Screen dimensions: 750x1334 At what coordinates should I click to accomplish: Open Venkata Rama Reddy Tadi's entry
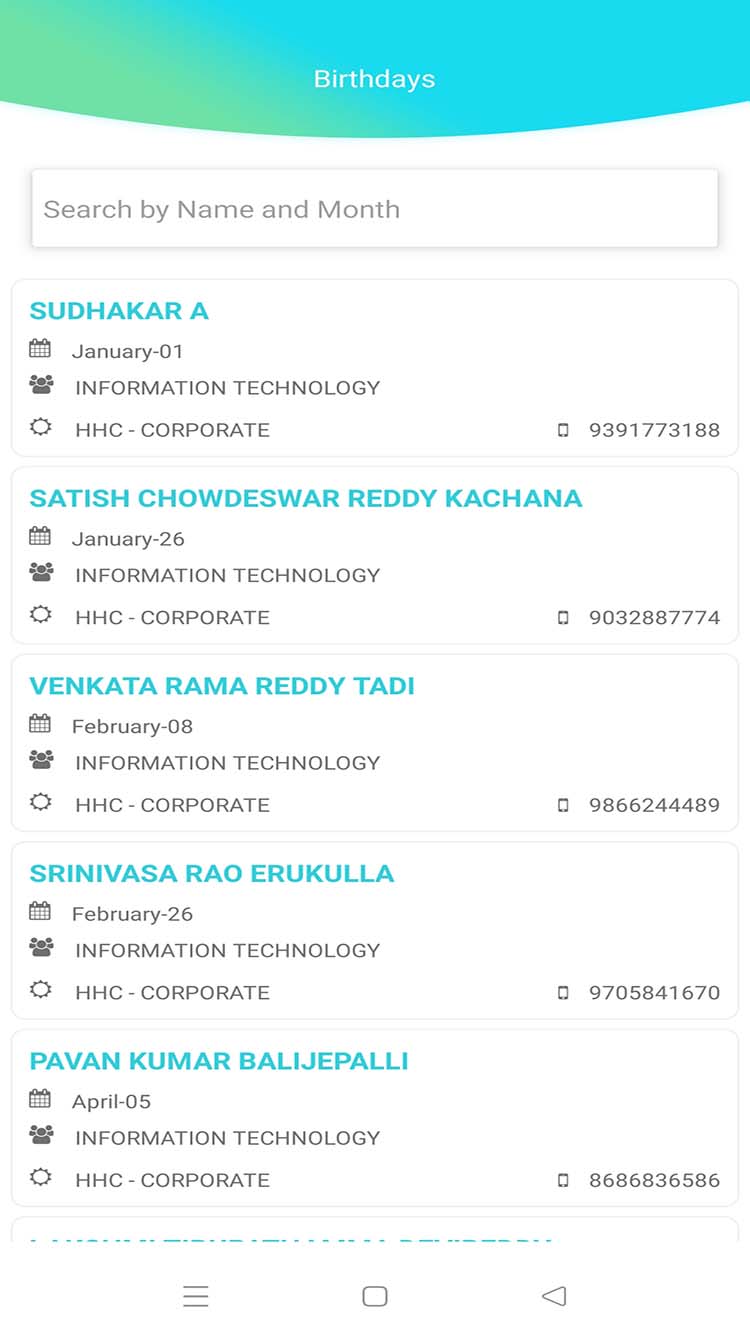pos(374,743)
